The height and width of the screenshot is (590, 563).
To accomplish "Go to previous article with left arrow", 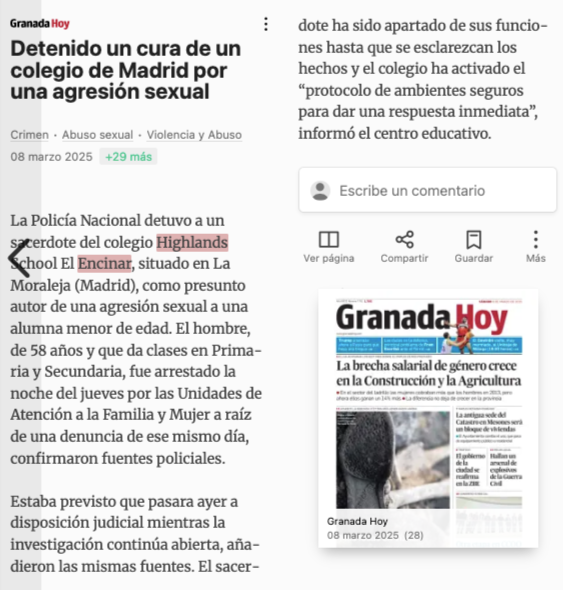I will click(20, 257).
